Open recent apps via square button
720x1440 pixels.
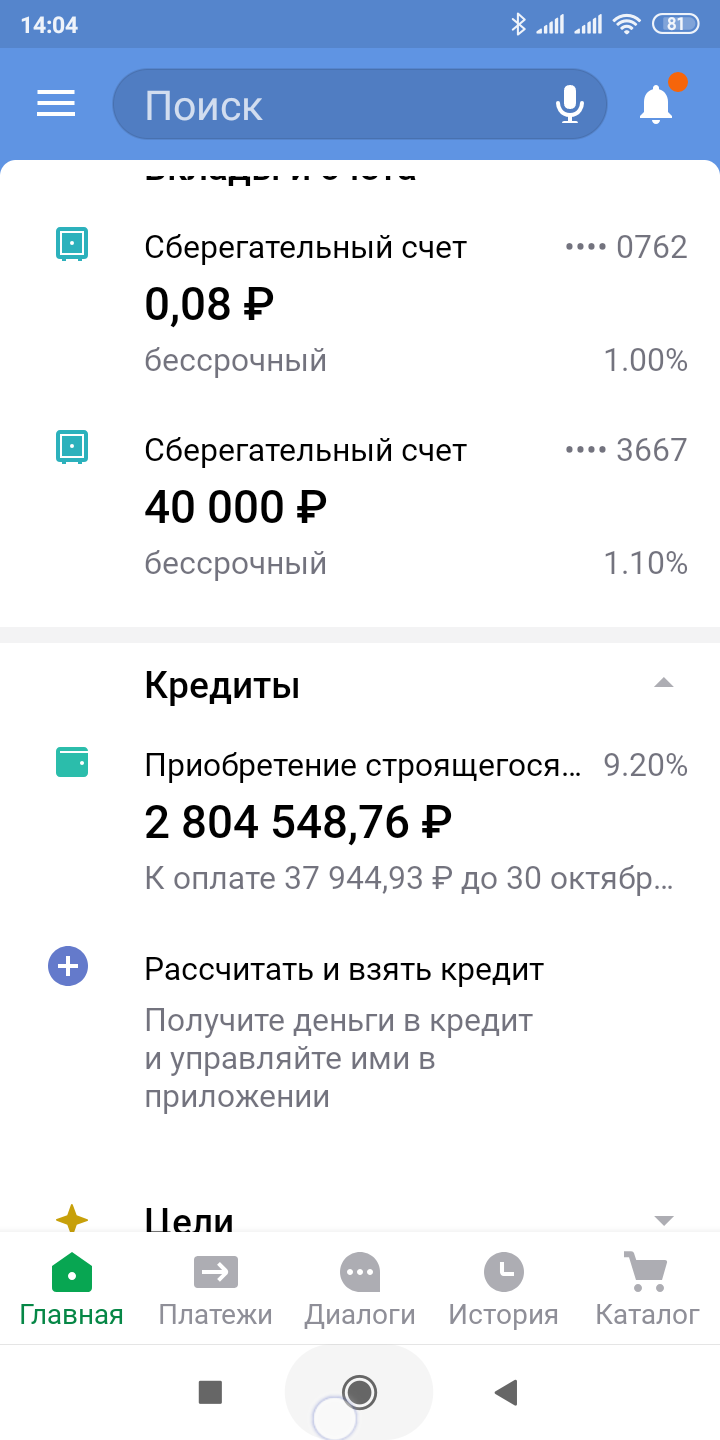coord(210,1392)
